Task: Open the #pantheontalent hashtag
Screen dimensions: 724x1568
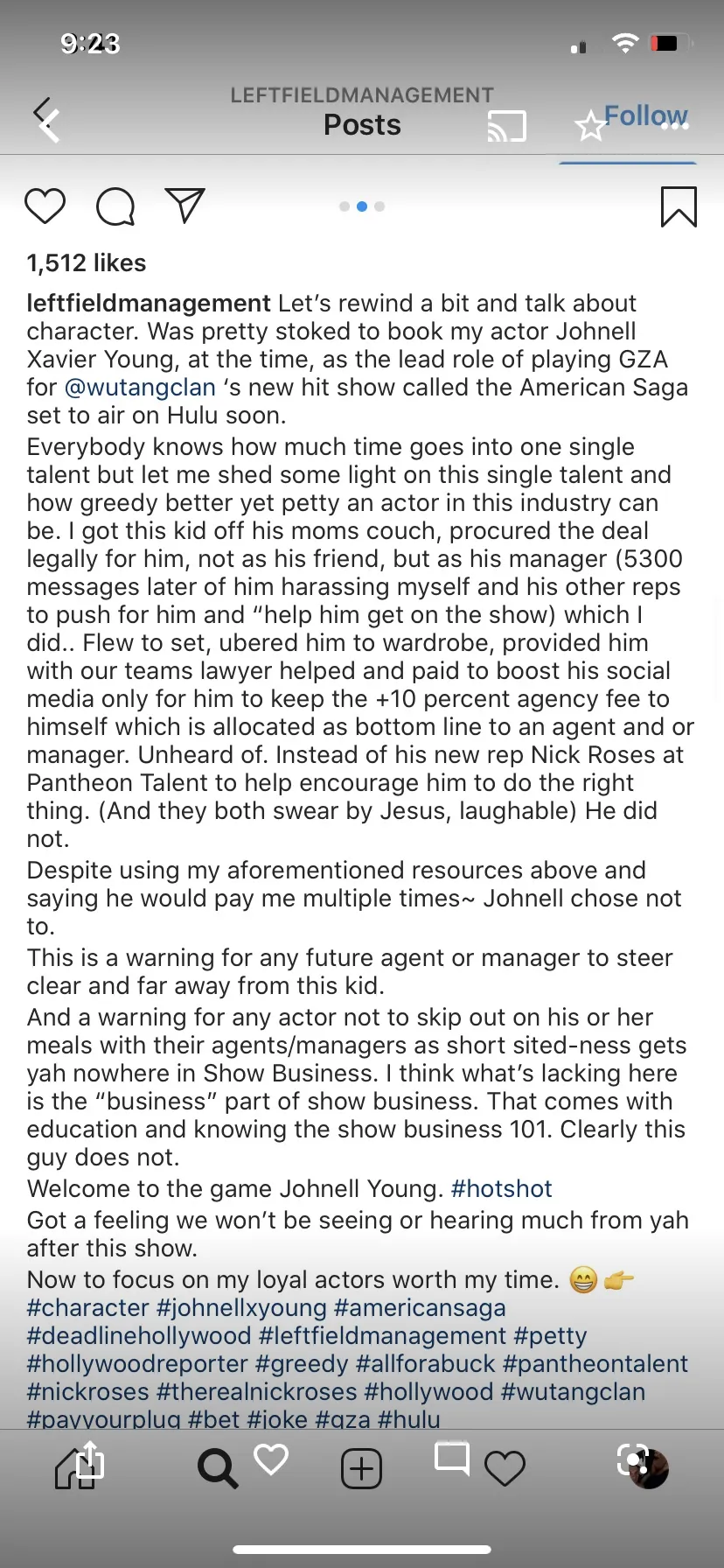Action: point(595,1364)
